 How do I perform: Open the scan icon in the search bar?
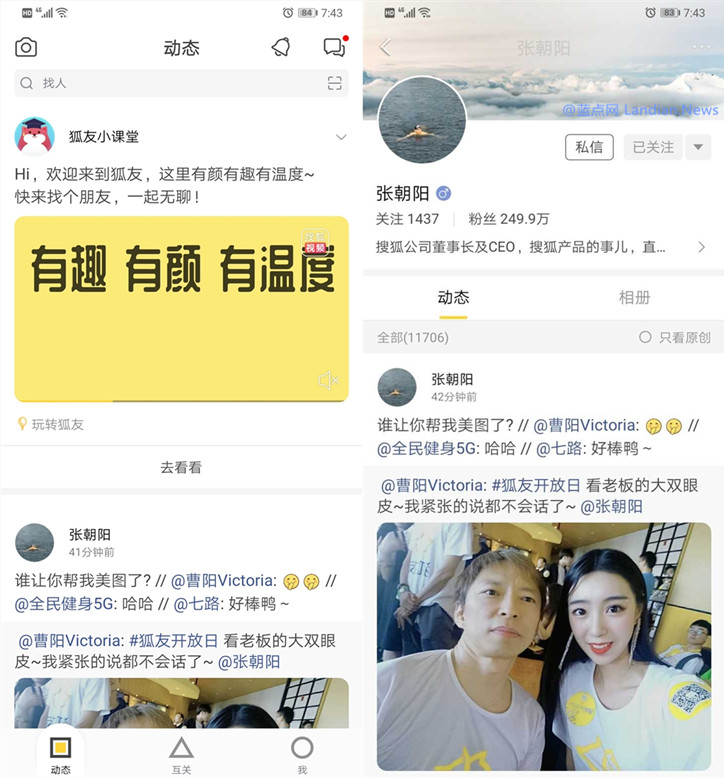pos(335,83)
